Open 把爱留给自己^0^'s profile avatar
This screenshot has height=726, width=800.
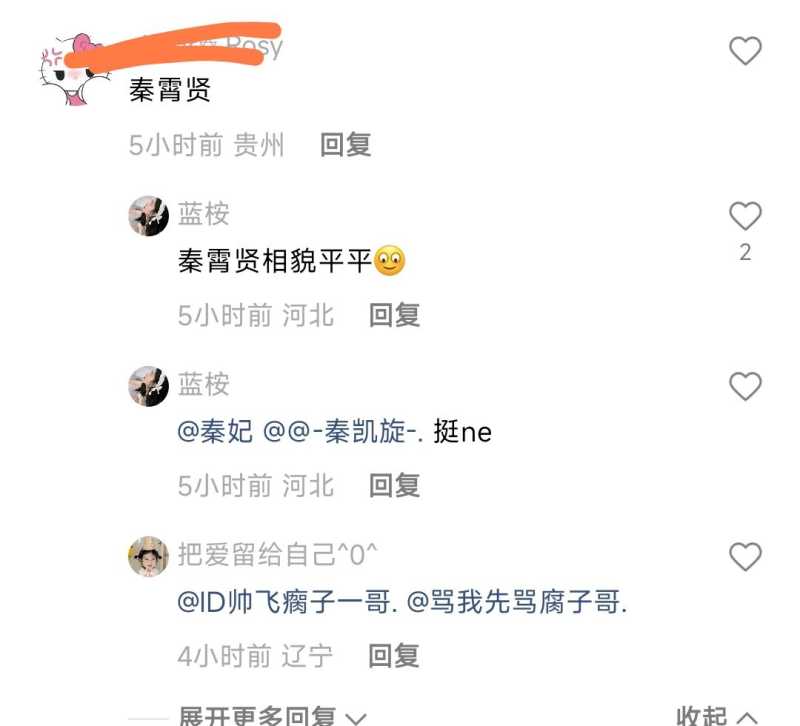pyautogui.click(x=148, y=557)
